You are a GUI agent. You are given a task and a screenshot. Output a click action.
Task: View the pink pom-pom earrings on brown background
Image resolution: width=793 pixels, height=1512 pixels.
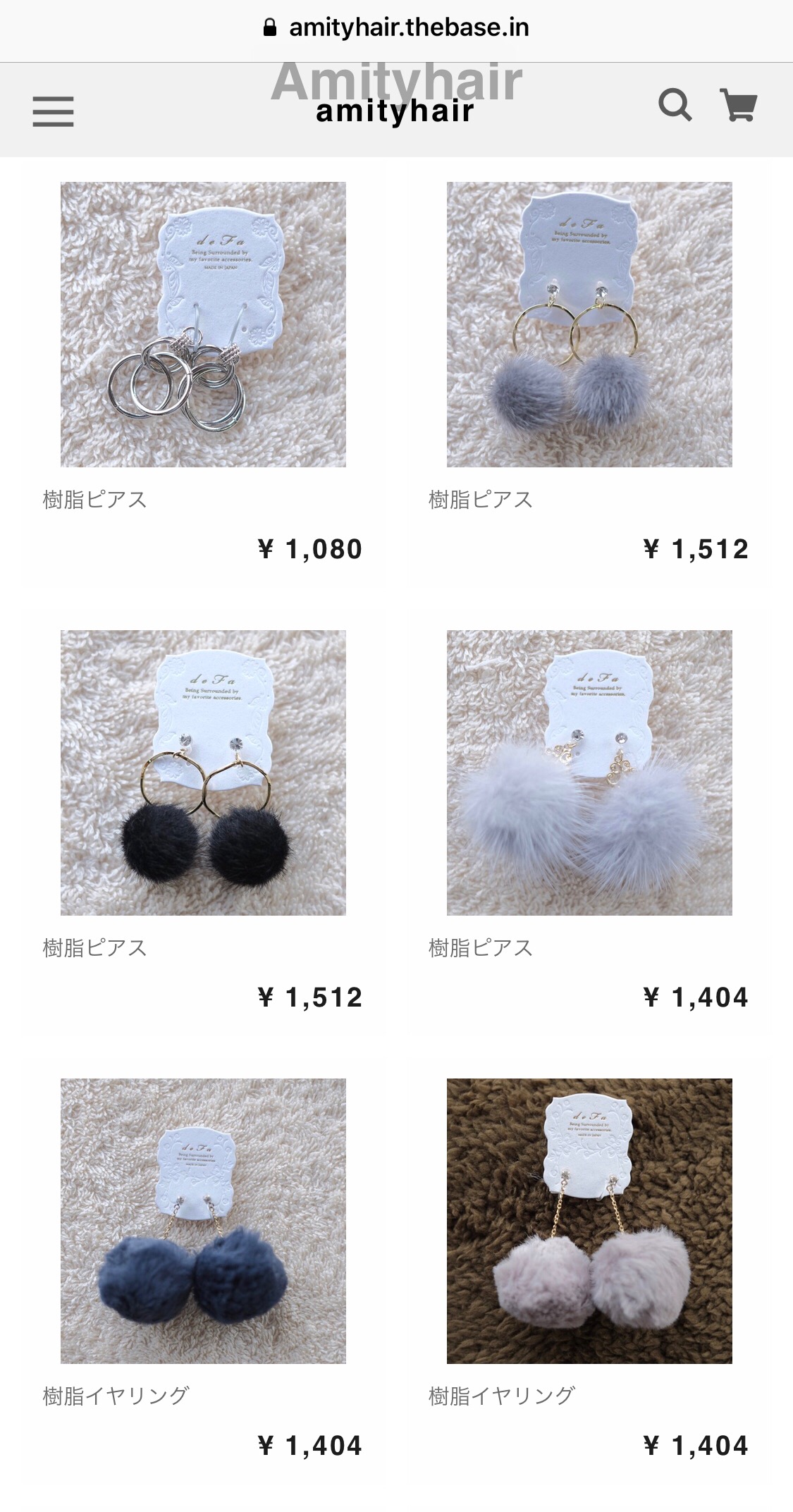tap(589, 1221)
